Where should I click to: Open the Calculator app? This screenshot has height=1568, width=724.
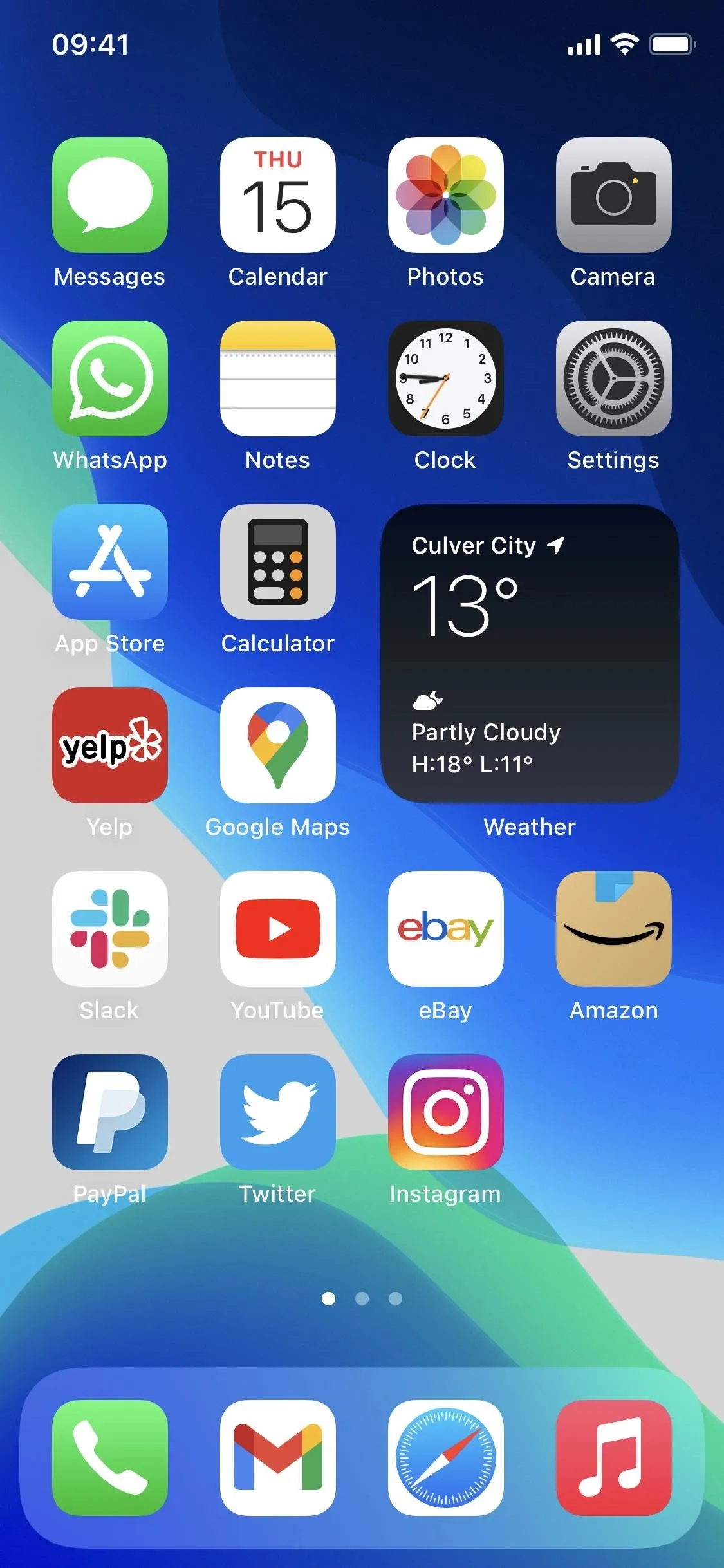point(278,562)
